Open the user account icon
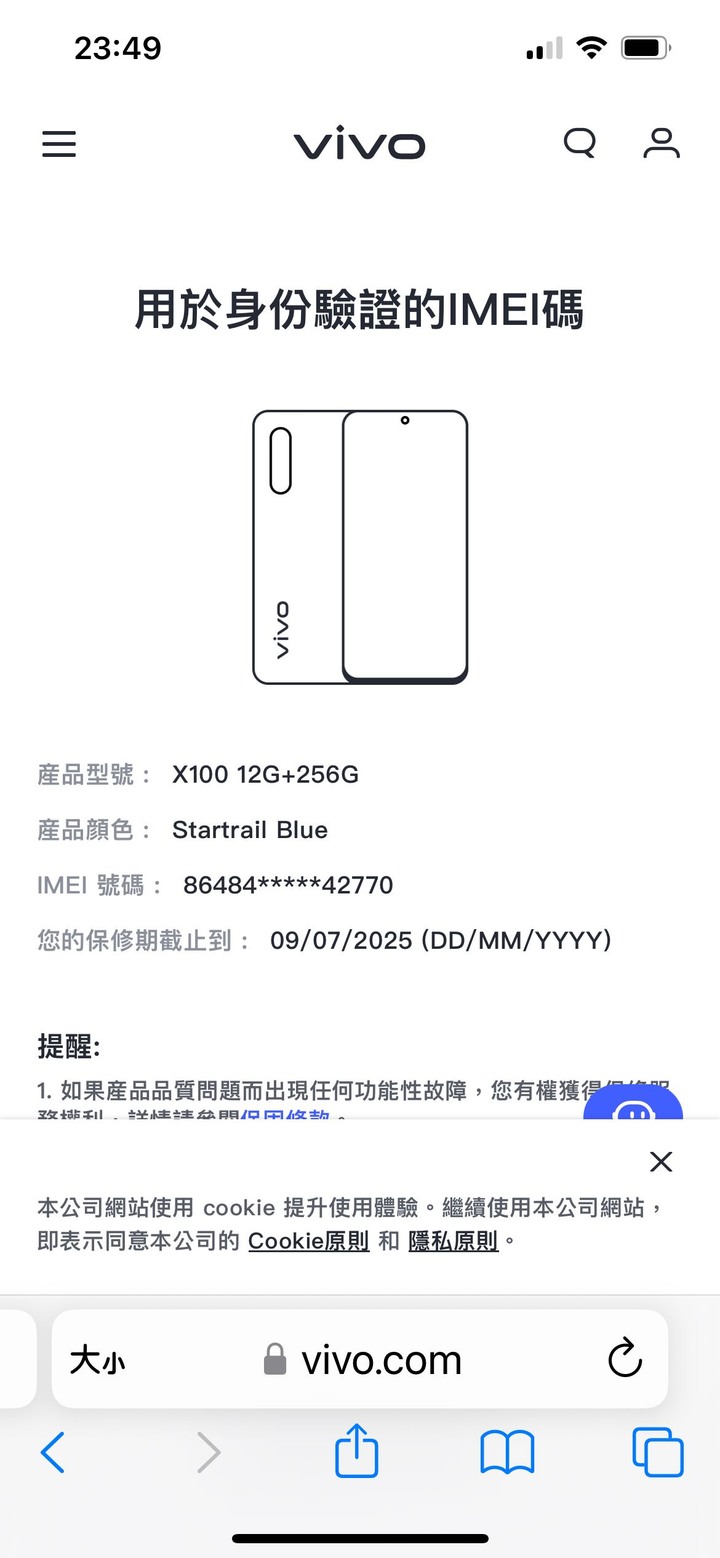This screenshot has height=1558, width=720. pos(661,144)
